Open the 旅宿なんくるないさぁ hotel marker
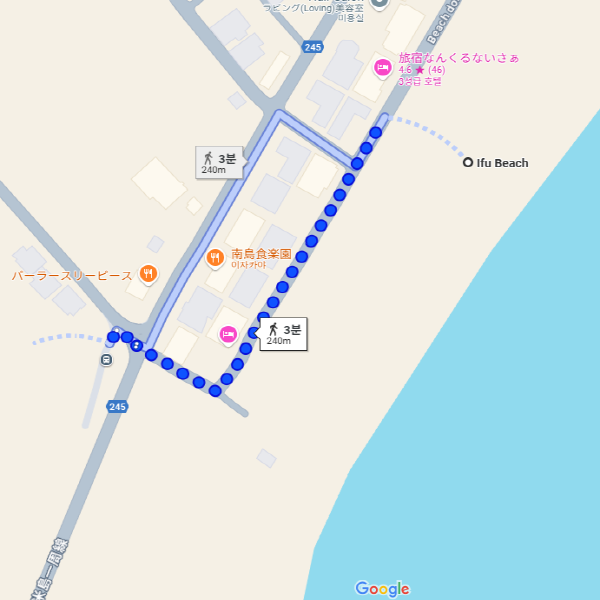Screen dimensions: 600x600 pos(381,68)
